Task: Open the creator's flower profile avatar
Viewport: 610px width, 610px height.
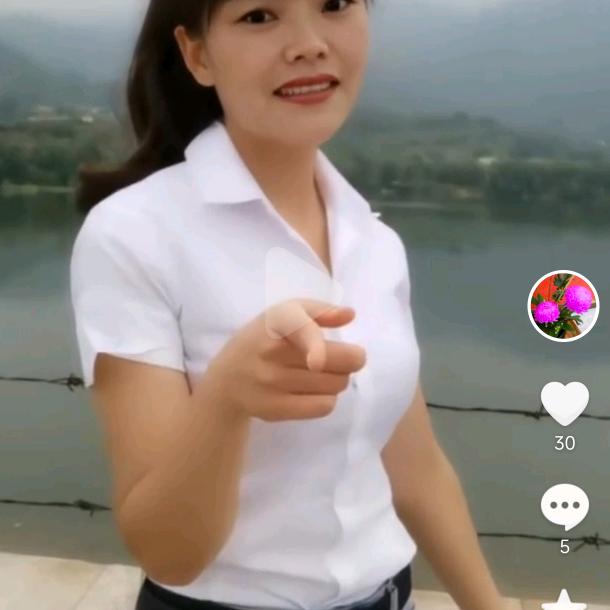Action: click(x=563, y=306)
